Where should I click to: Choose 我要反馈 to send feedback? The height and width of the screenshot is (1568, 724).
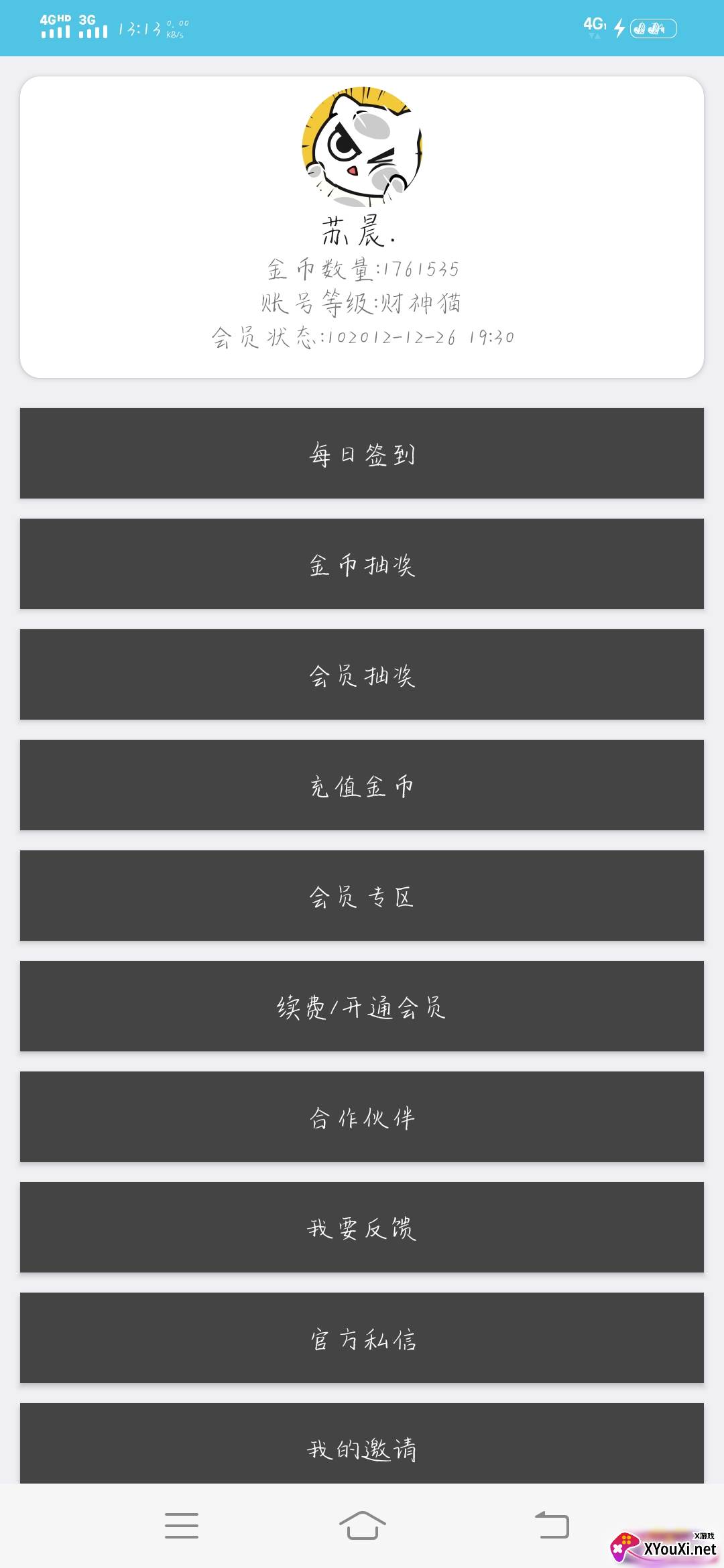tap(362, 1227)
